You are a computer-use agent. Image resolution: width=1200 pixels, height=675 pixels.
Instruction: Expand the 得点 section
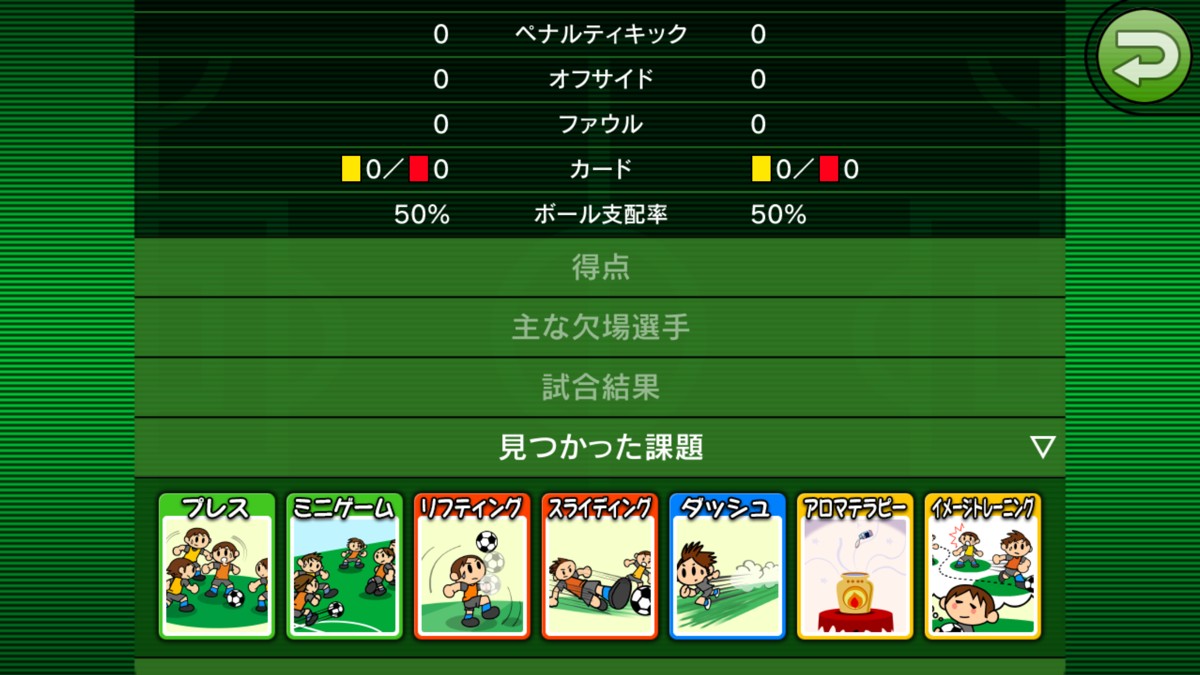click(600, 268)
